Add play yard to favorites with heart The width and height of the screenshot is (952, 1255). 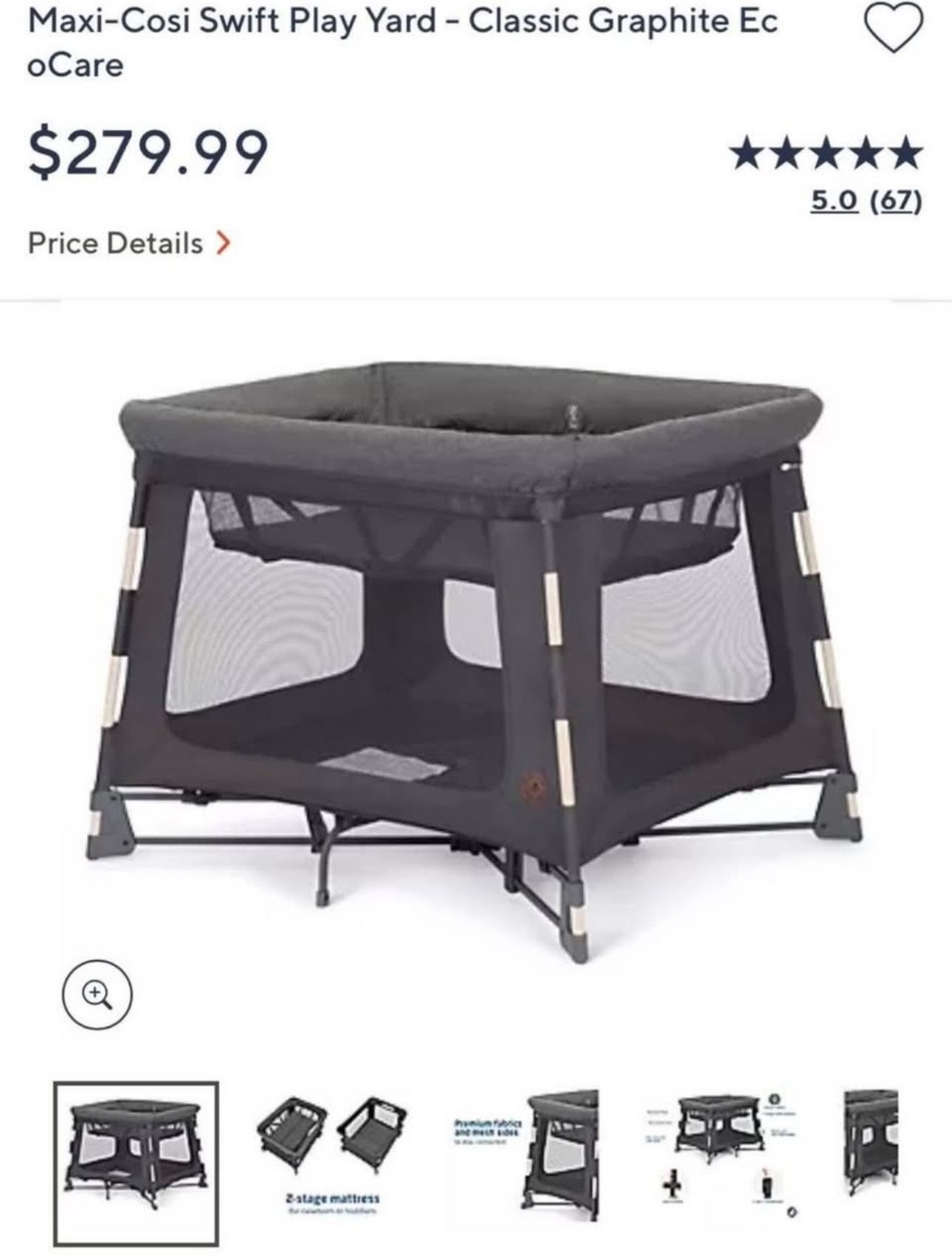coord(894,27)
